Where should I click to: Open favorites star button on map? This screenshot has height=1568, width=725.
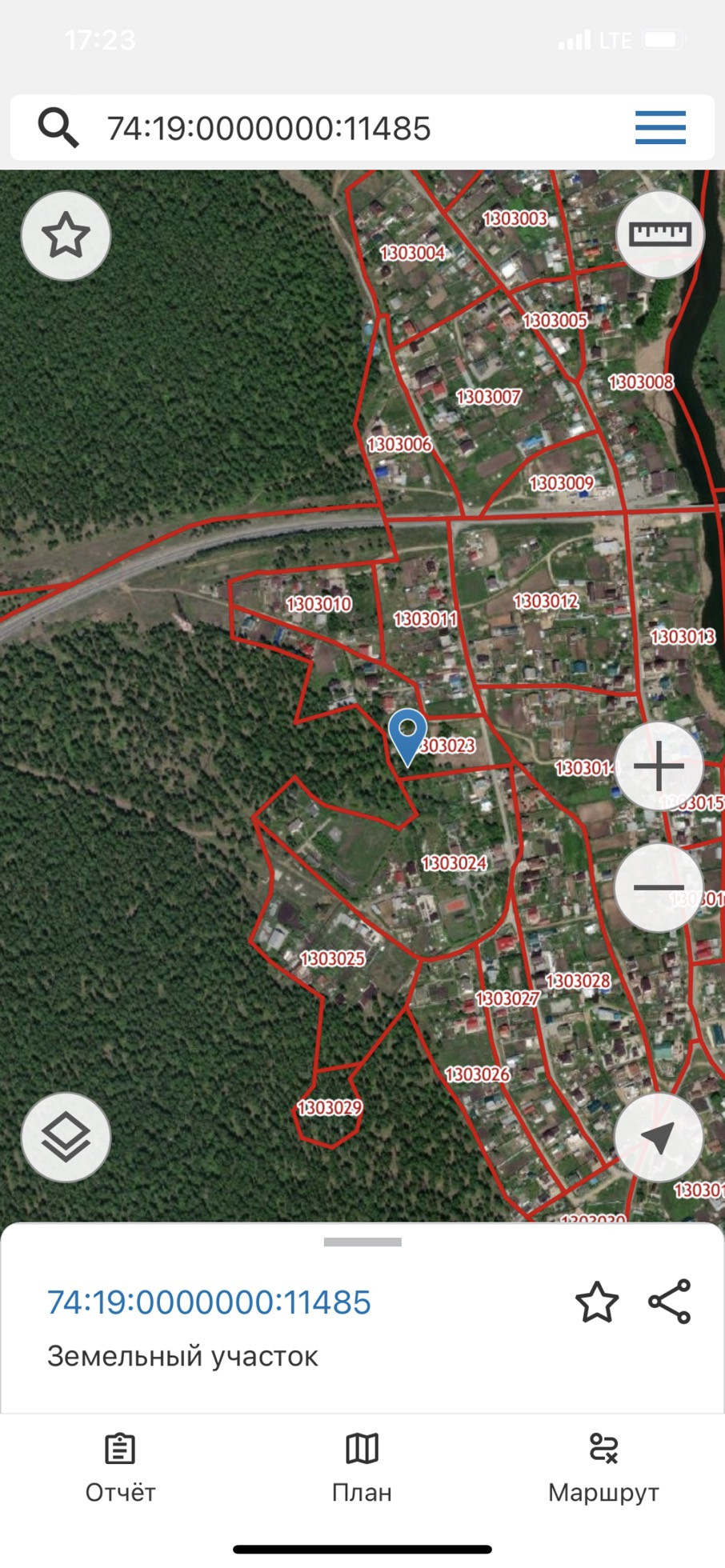point(66,236)
